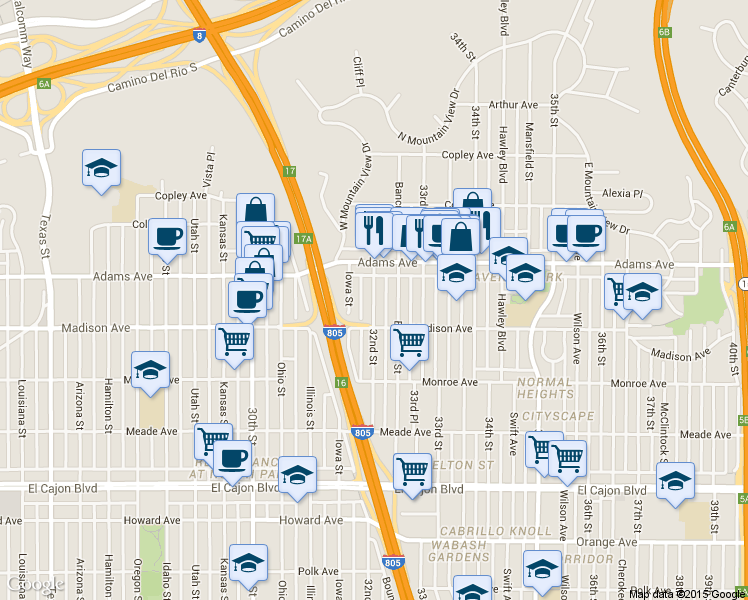This screenshot has height=600, width=748.
Task: Select the school marker near Texas St
Action: click(x=101, y=168)
